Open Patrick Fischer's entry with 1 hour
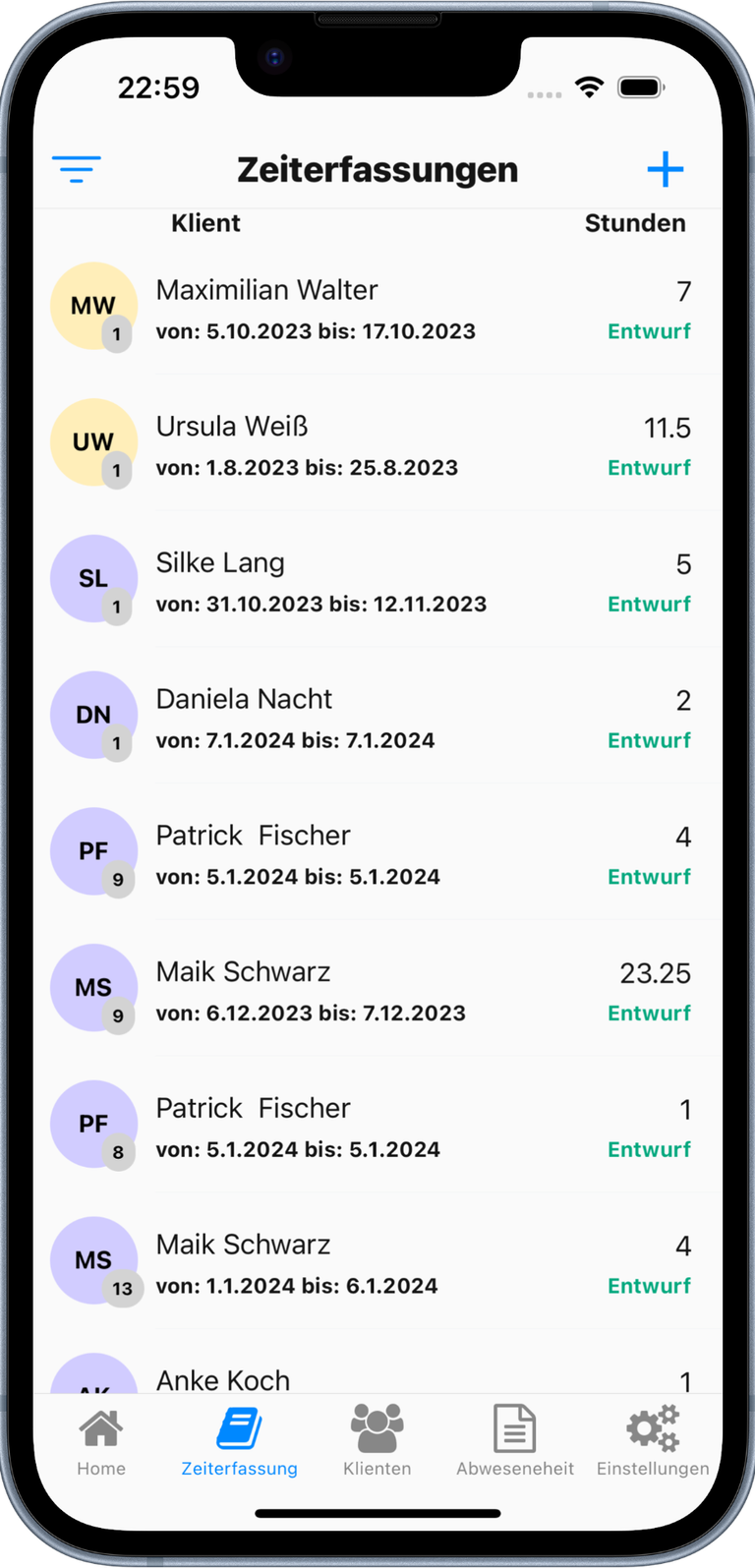This screenshot has height=1568, width=755. 377,1126
